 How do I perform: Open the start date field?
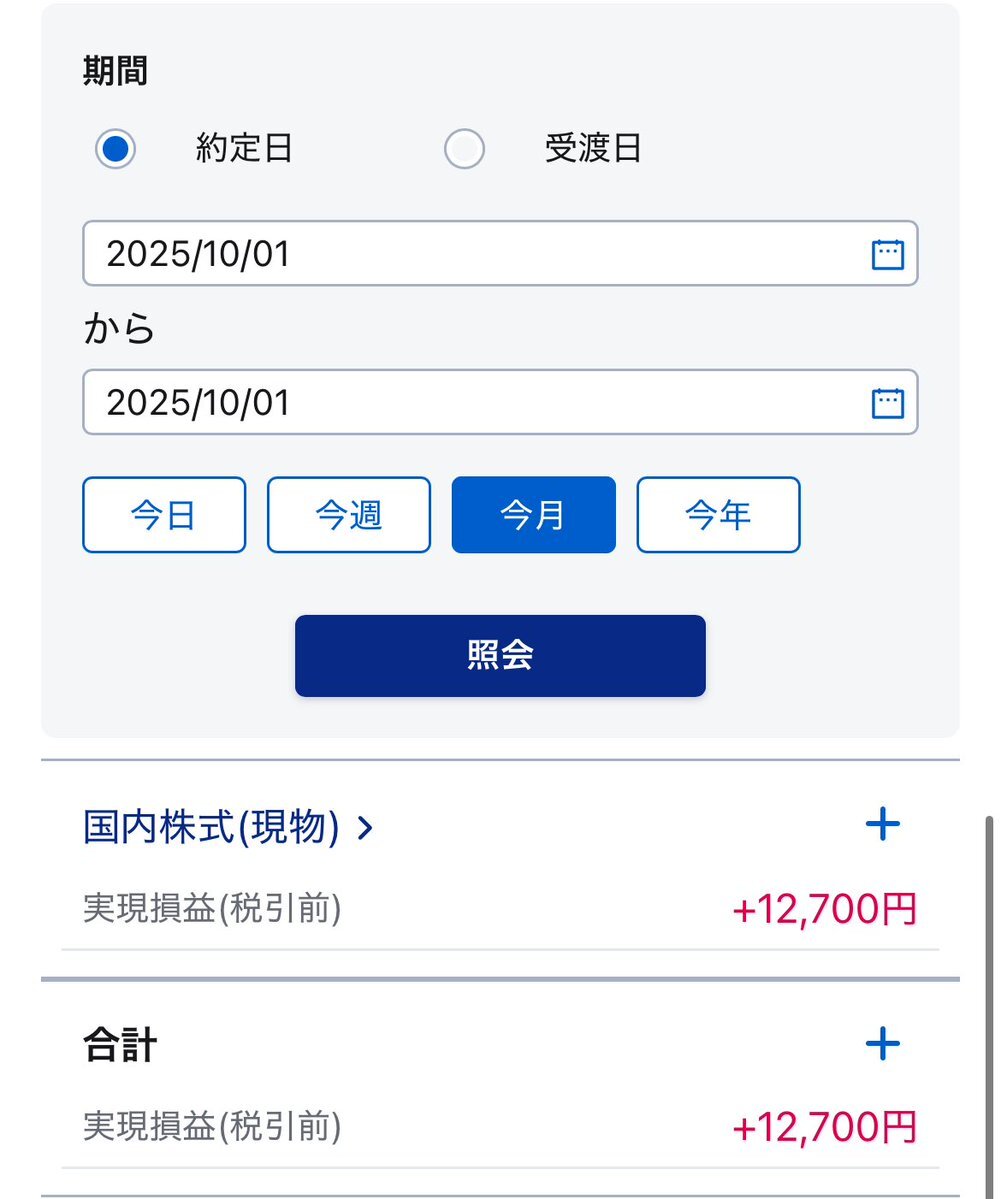coord(499,254)
